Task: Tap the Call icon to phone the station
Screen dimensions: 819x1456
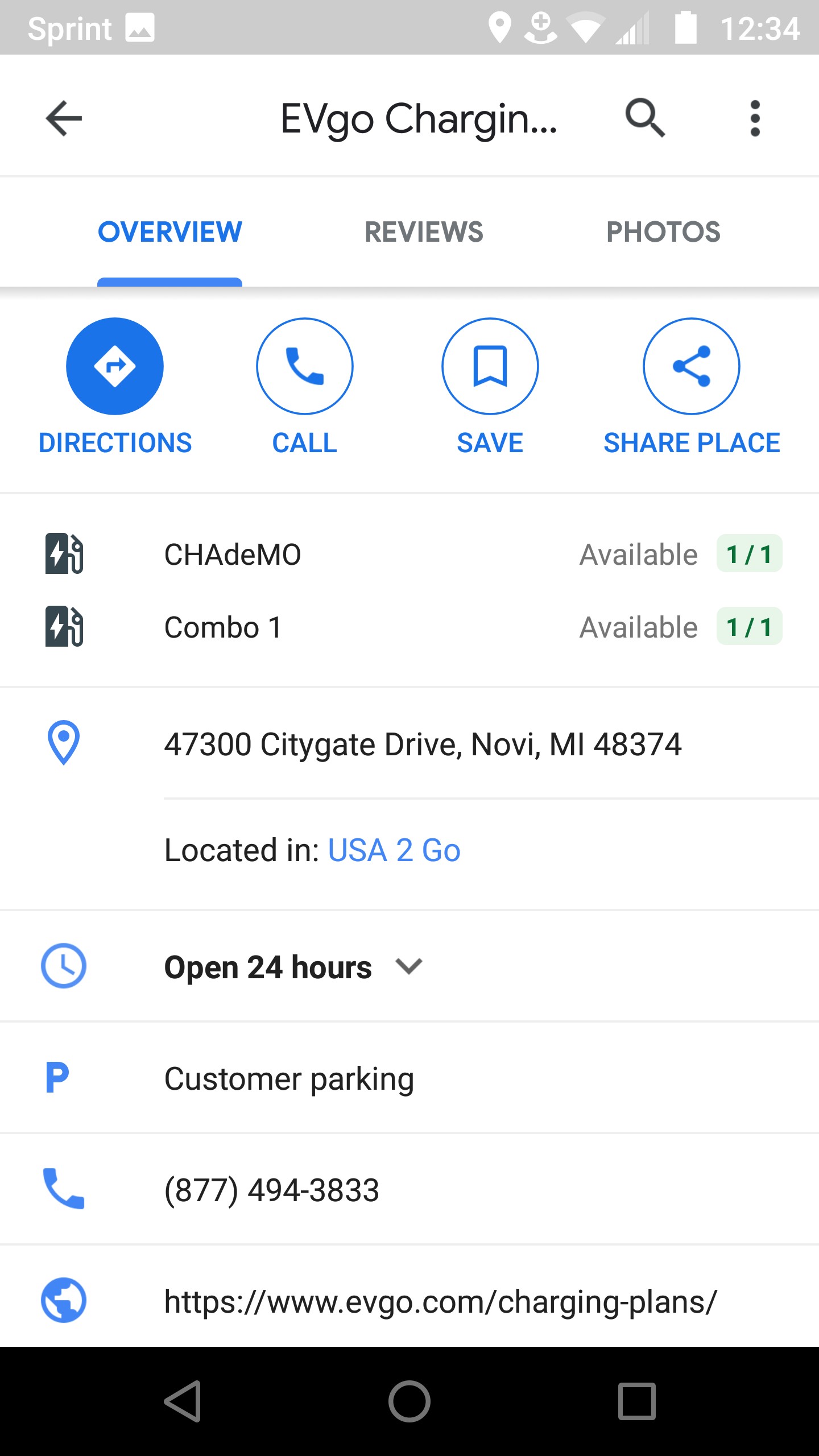Action: coord(305,366)
